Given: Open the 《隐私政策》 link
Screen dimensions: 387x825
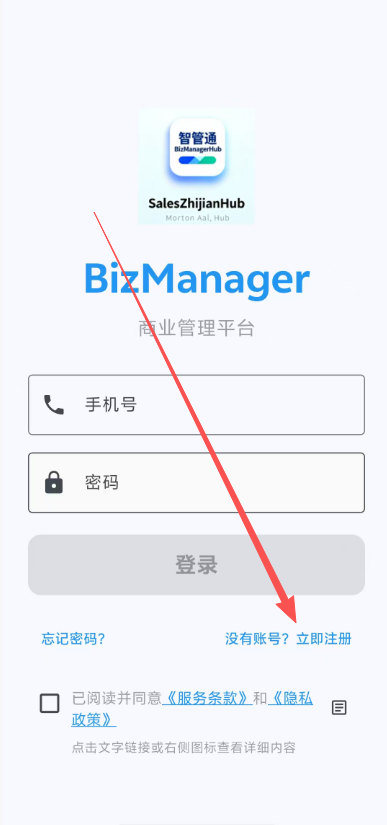Looking at the screenshot, I should click(291, 698).
